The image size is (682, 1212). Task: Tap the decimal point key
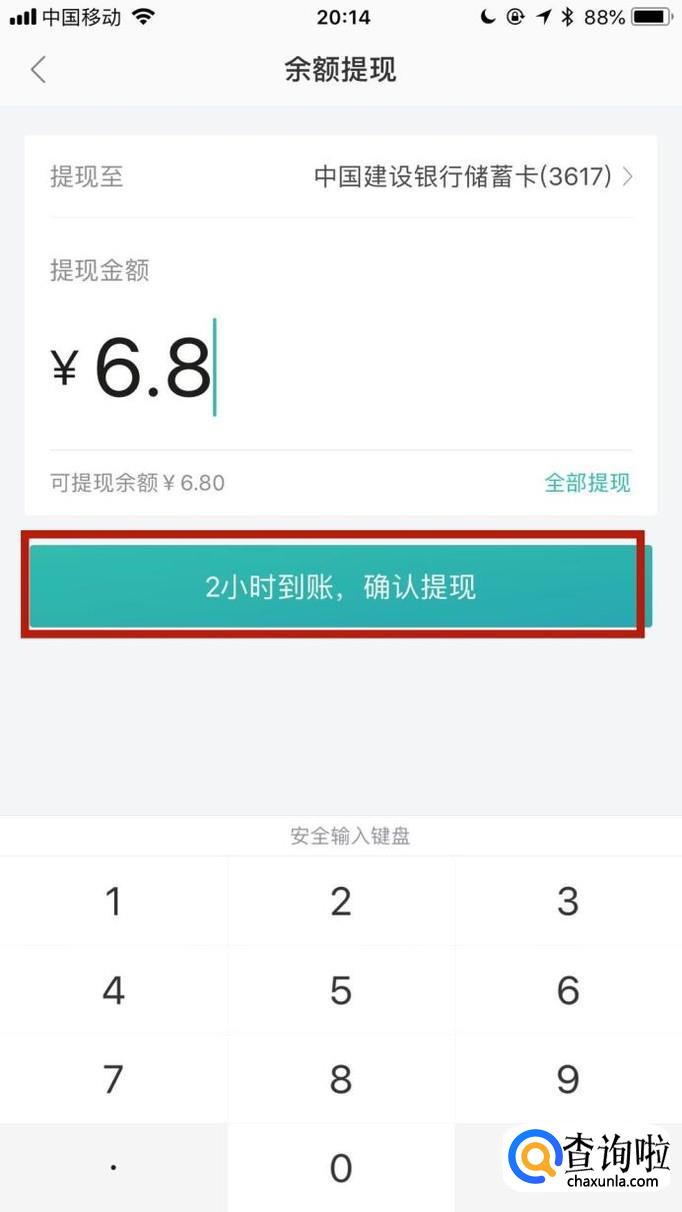tap(113, 1168)
